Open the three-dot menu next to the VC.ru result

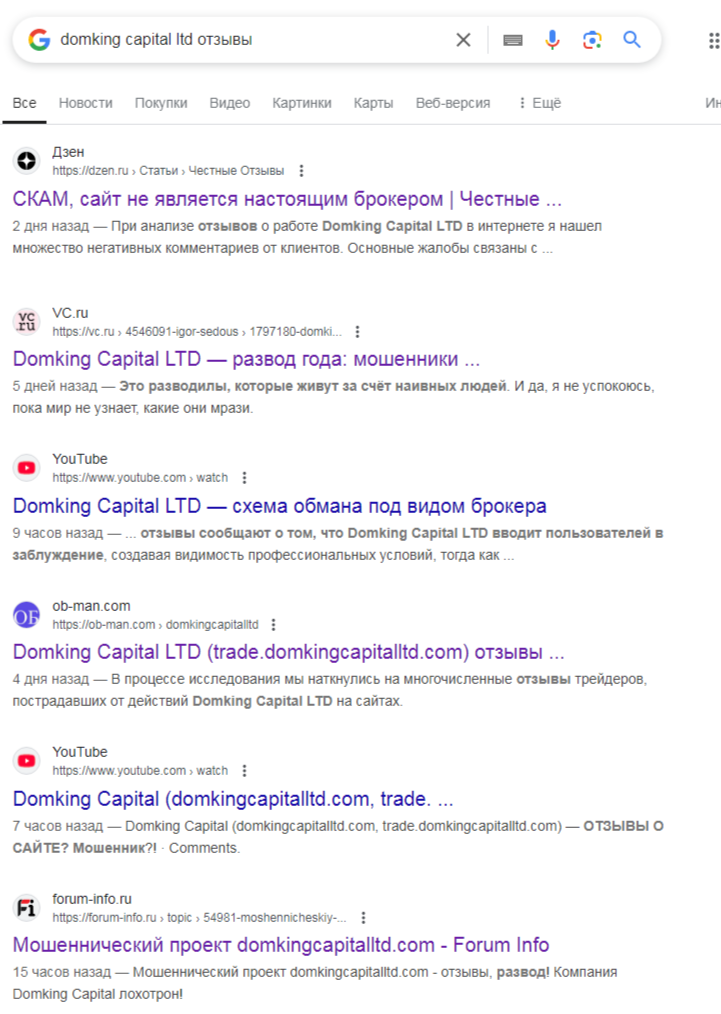click(x=358, y=330)
